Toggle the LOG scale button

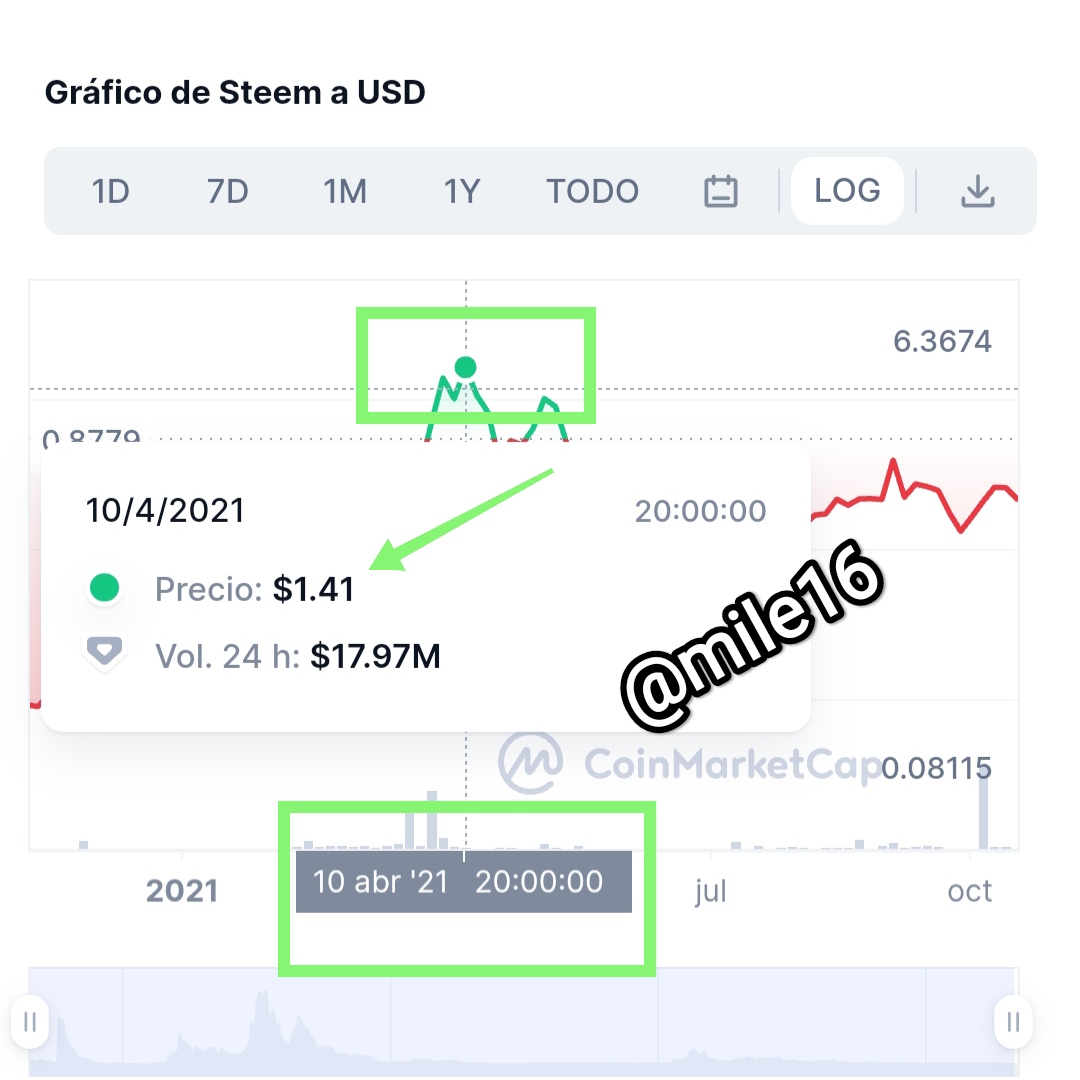click(x=847, y=190)
